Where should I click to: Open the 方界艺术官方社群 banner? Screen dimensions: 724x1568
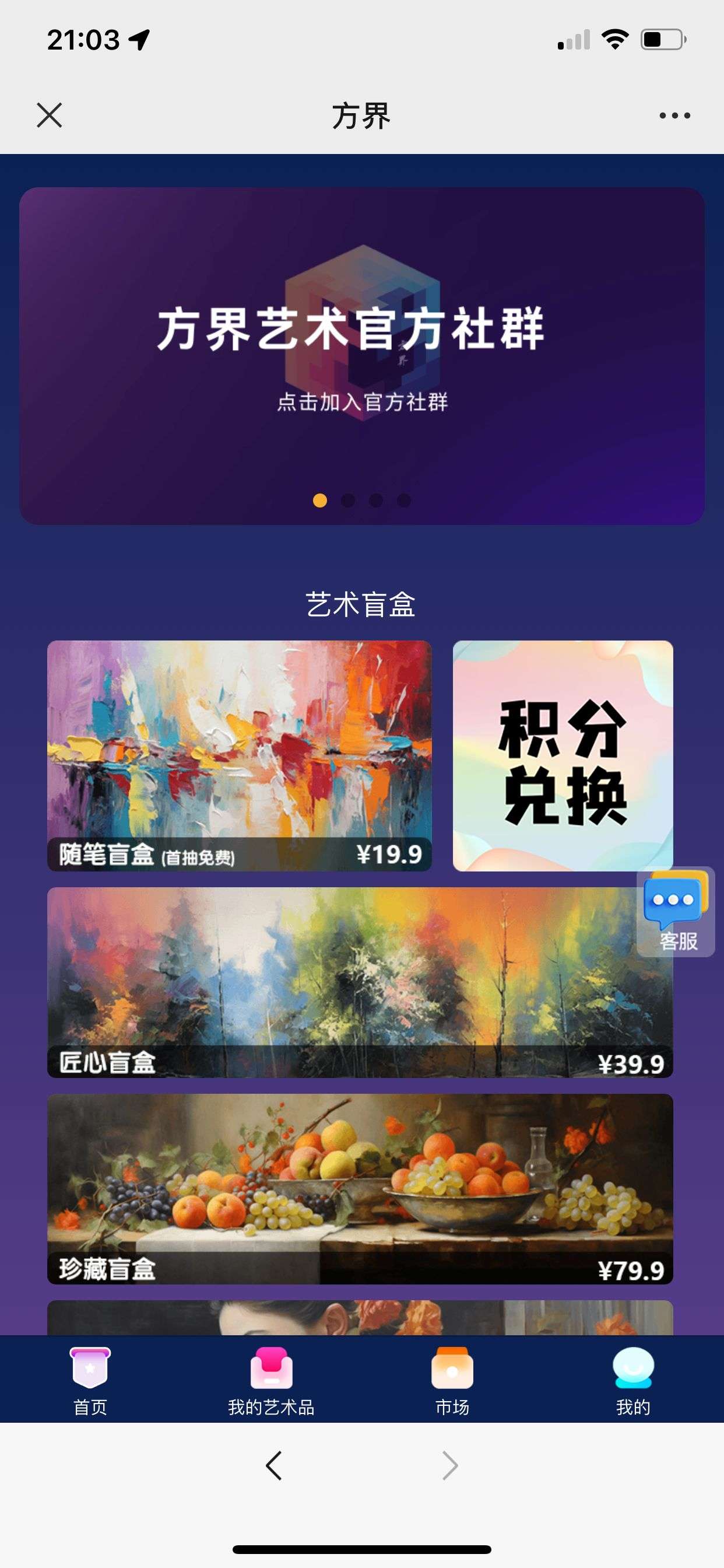361,355
